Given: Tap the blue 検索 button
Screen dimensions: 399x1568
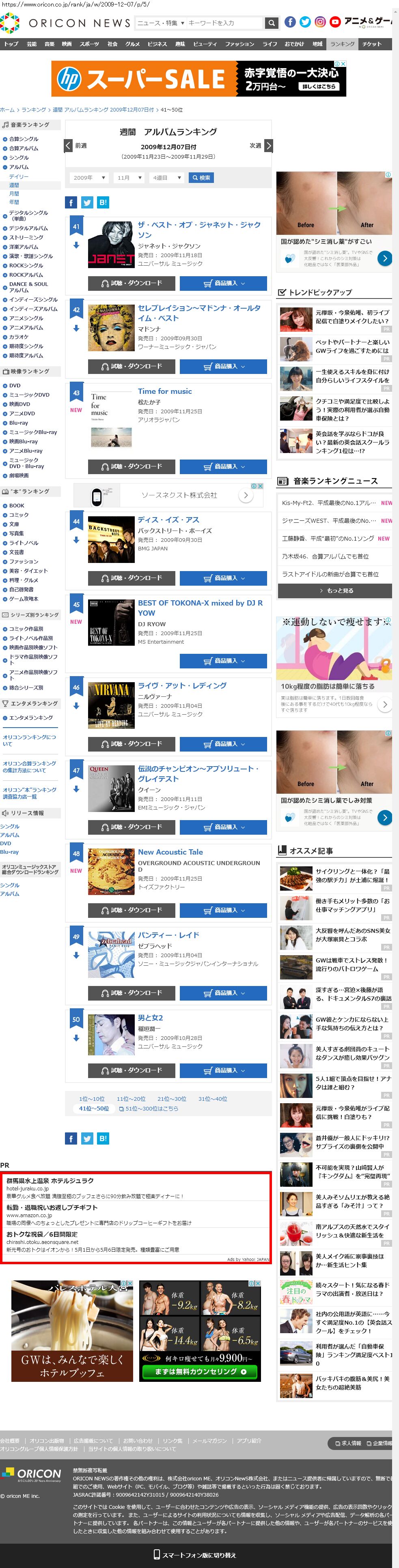Looking at the screenshot, I should point(201,178).
